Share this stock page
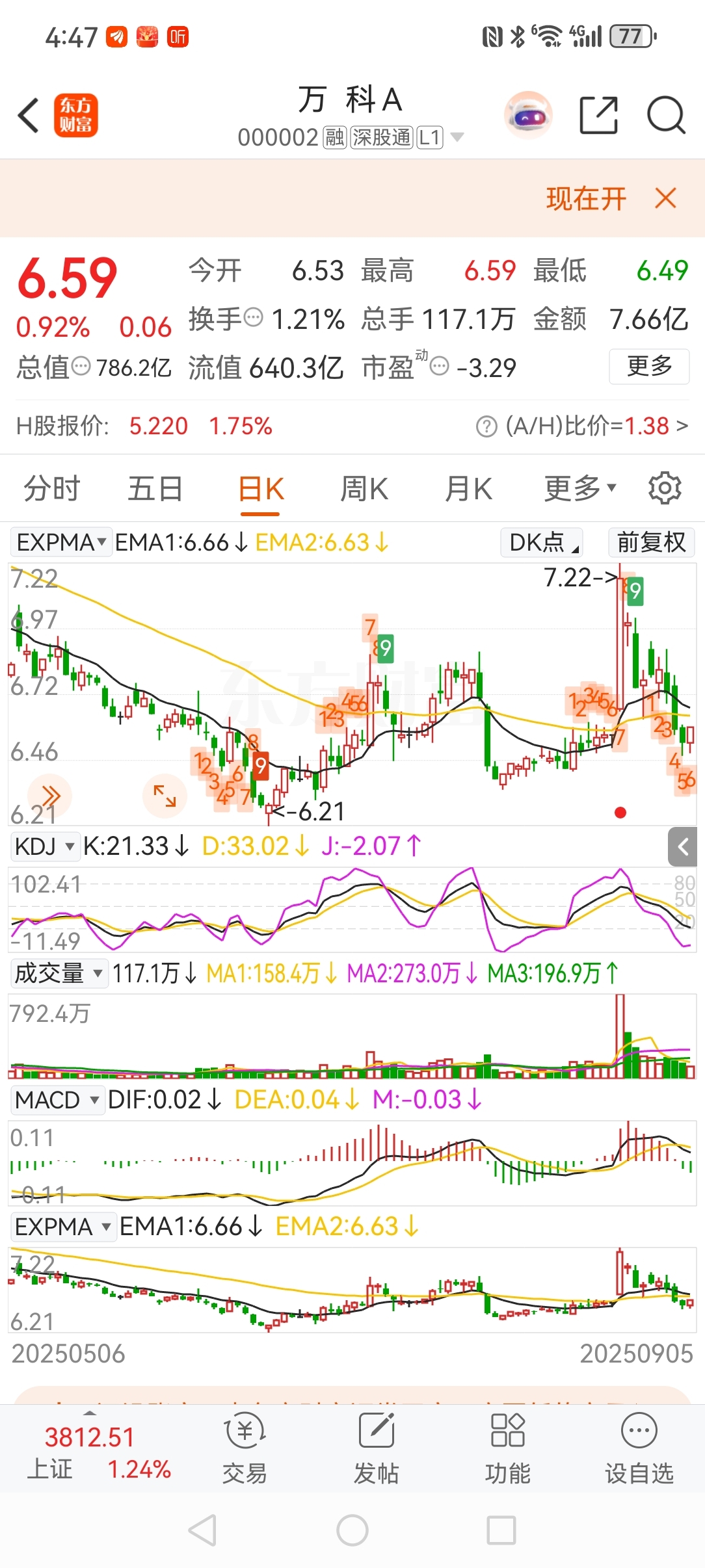The width and height of the screenshot is (705, 1568). [x=598, y=115]
